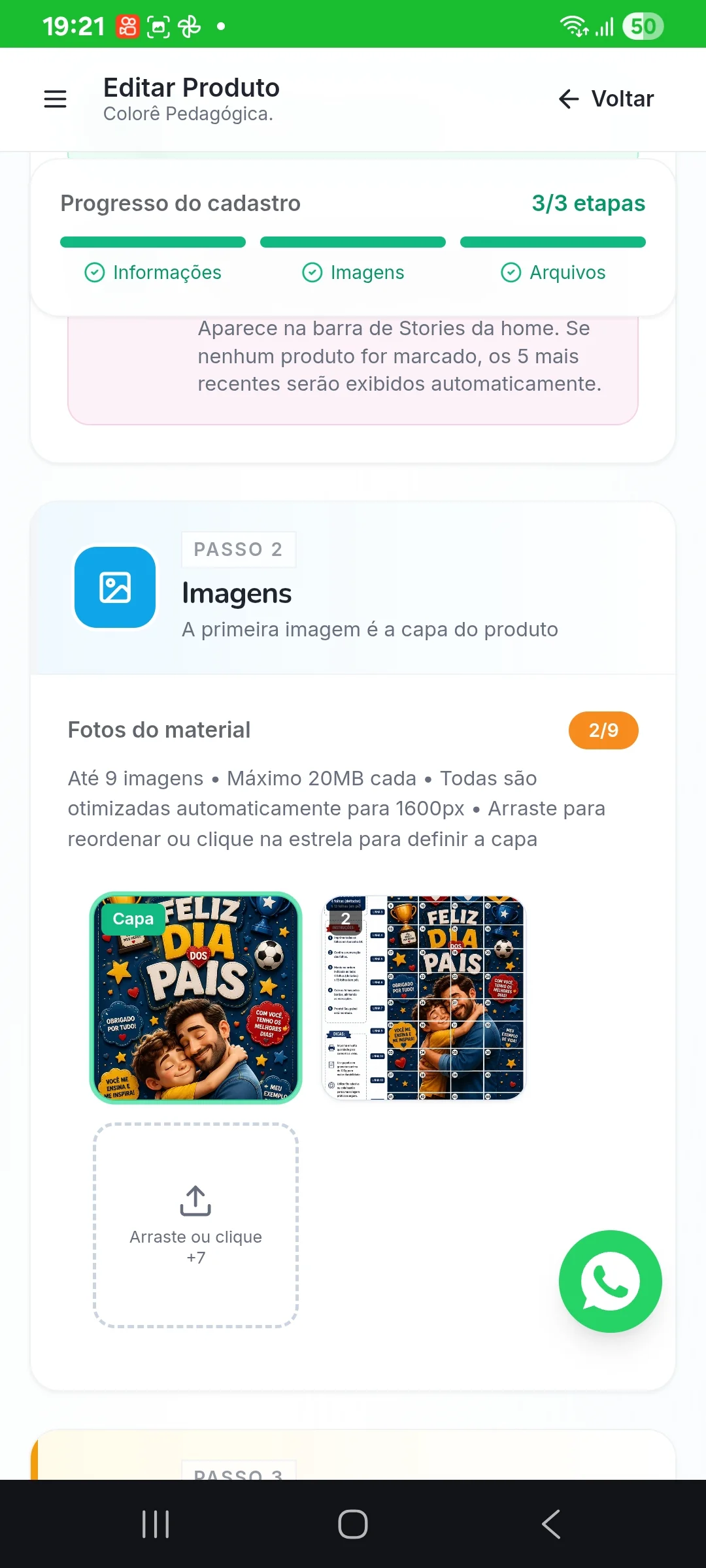The image size is (706, 1568).
Task: Jump to the Informações step
Action: coord(153,272)
